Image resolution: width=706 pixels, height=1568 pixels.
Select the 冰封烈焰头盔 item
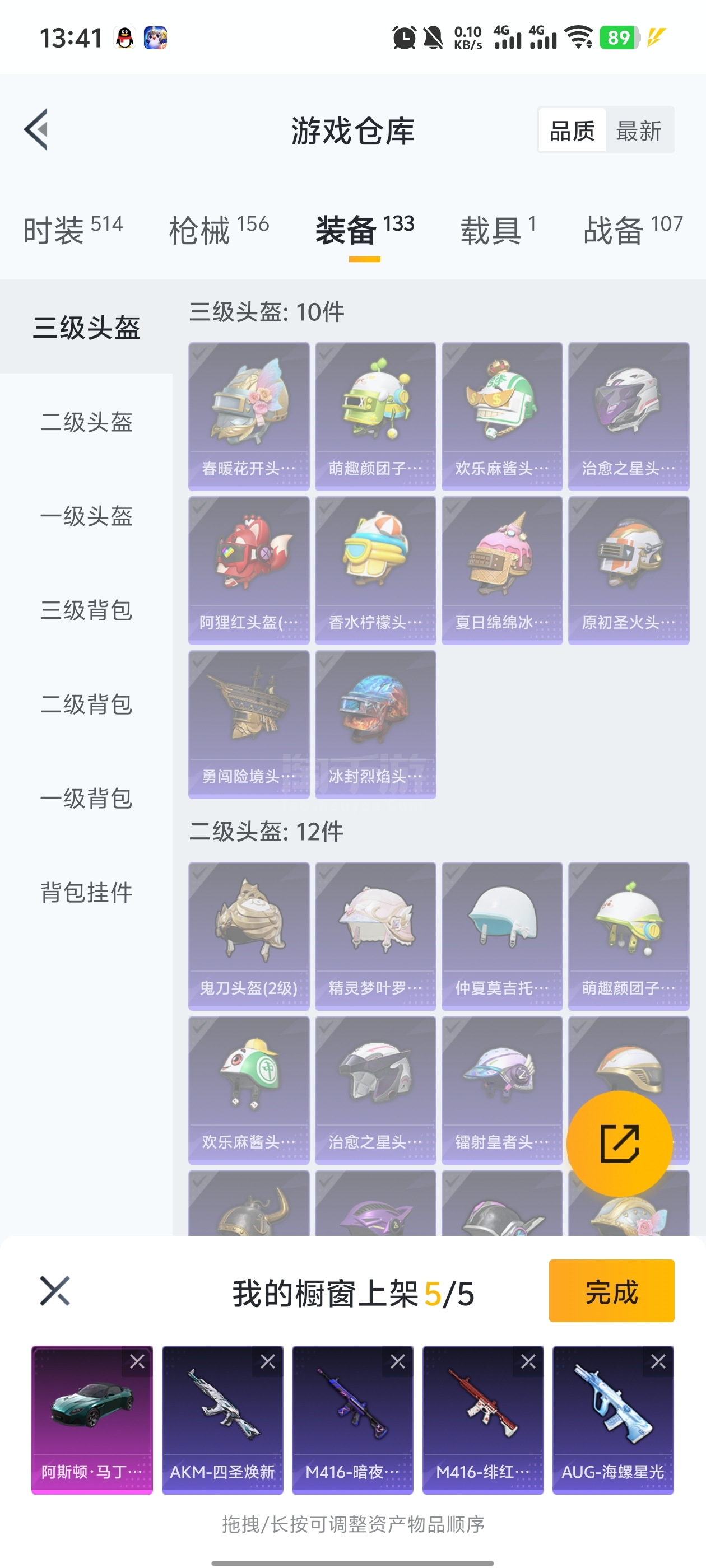376,724
